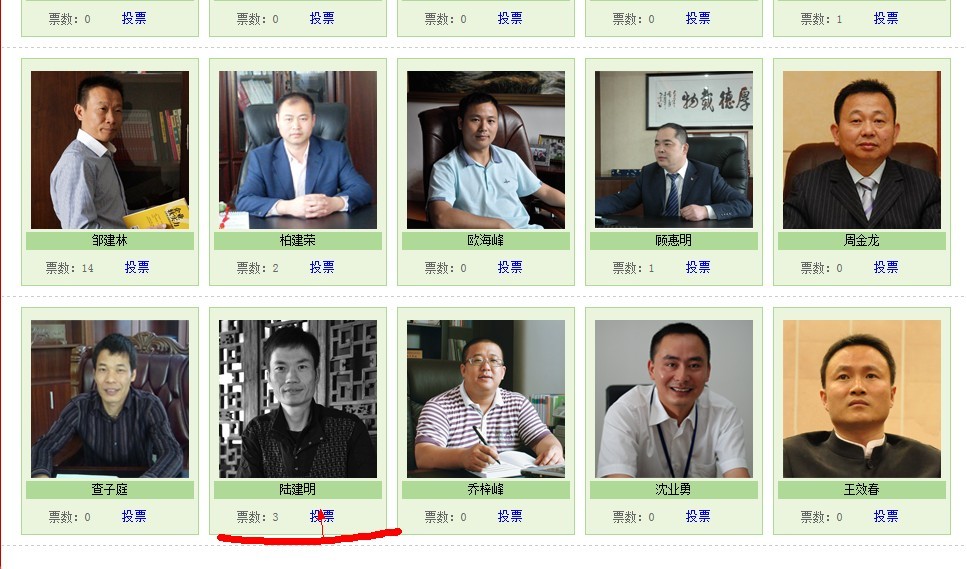Tap 投票 under 乔梓峰

[510, 516]
